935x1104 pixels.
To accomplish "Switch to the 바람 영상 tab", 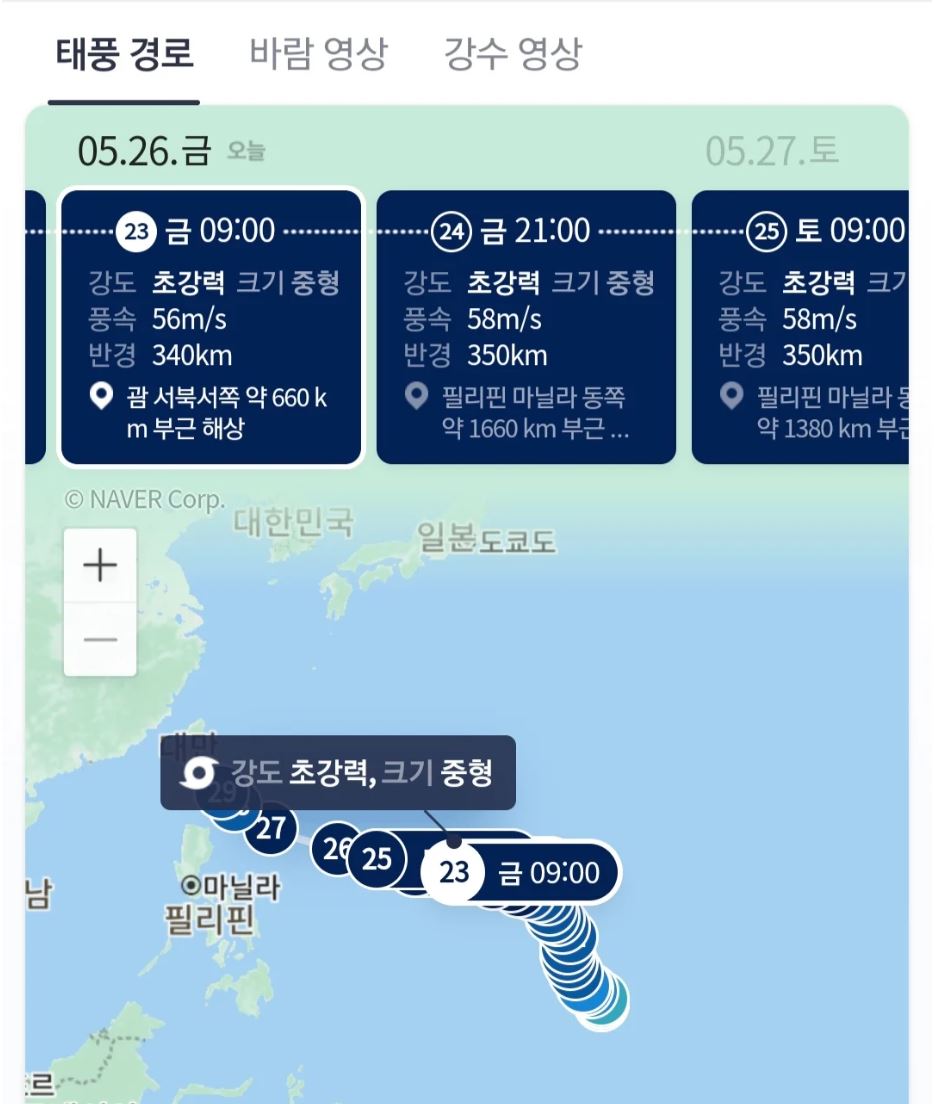I will point(318,55).
